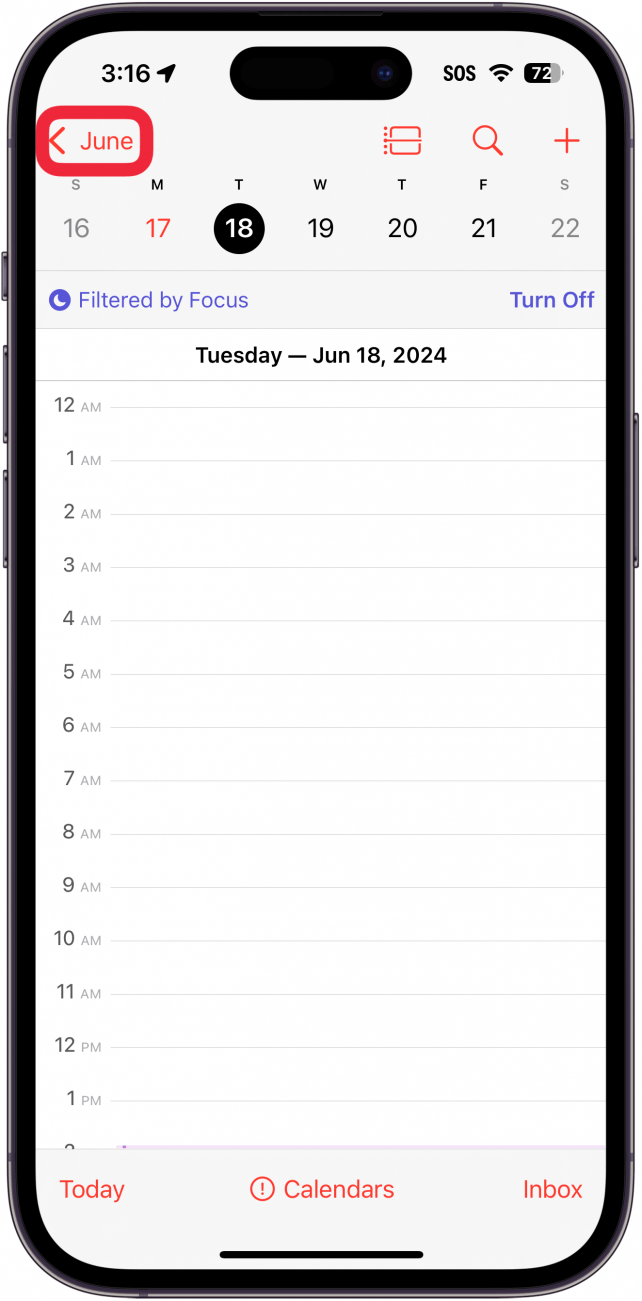Add a new event with plus icon

[x=566, y=141]
